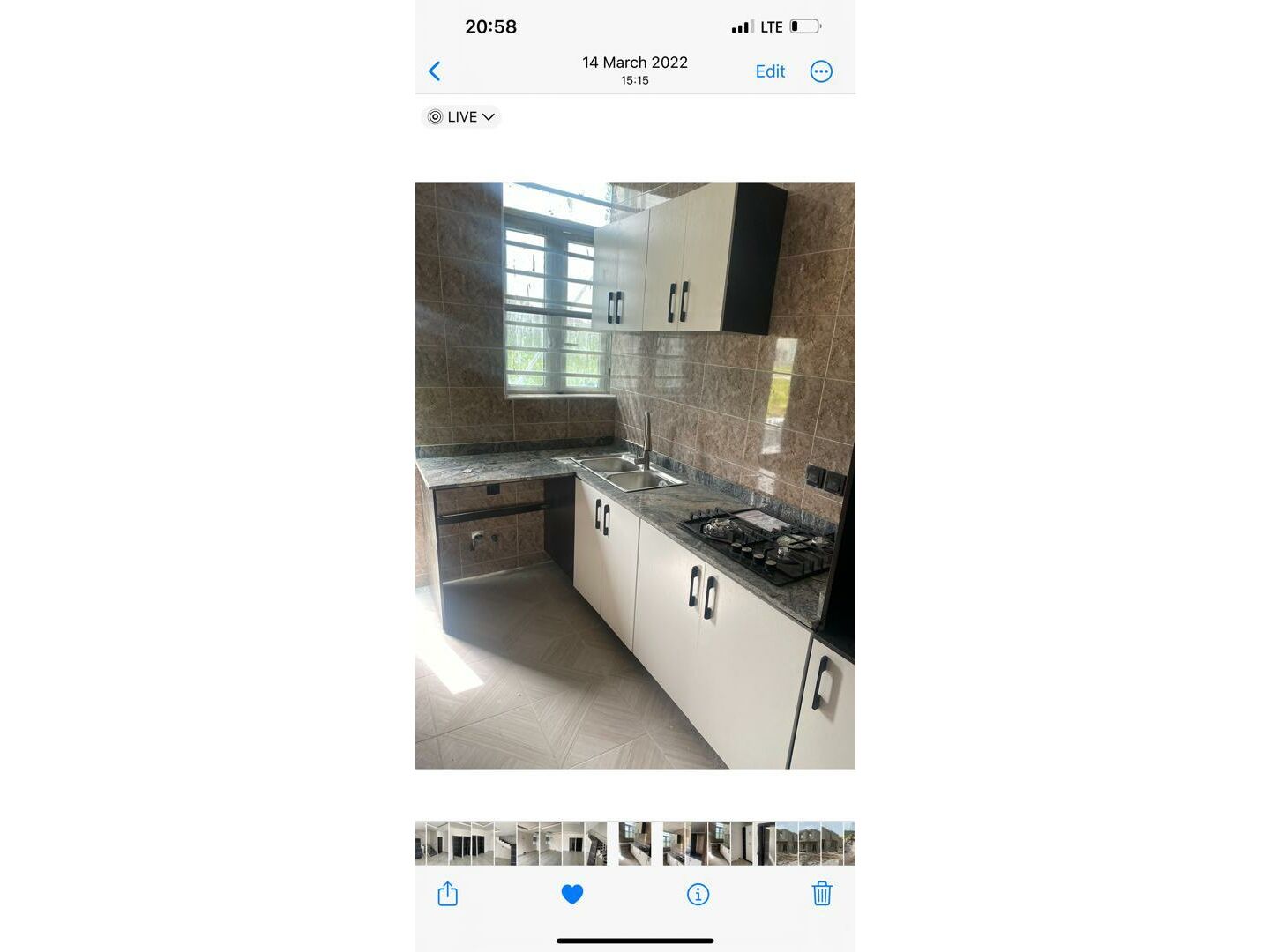The height and width of the screenshot is (952, 1270).
Task: Tap Edit to modify the photo
Action: [x=770, y=71]
